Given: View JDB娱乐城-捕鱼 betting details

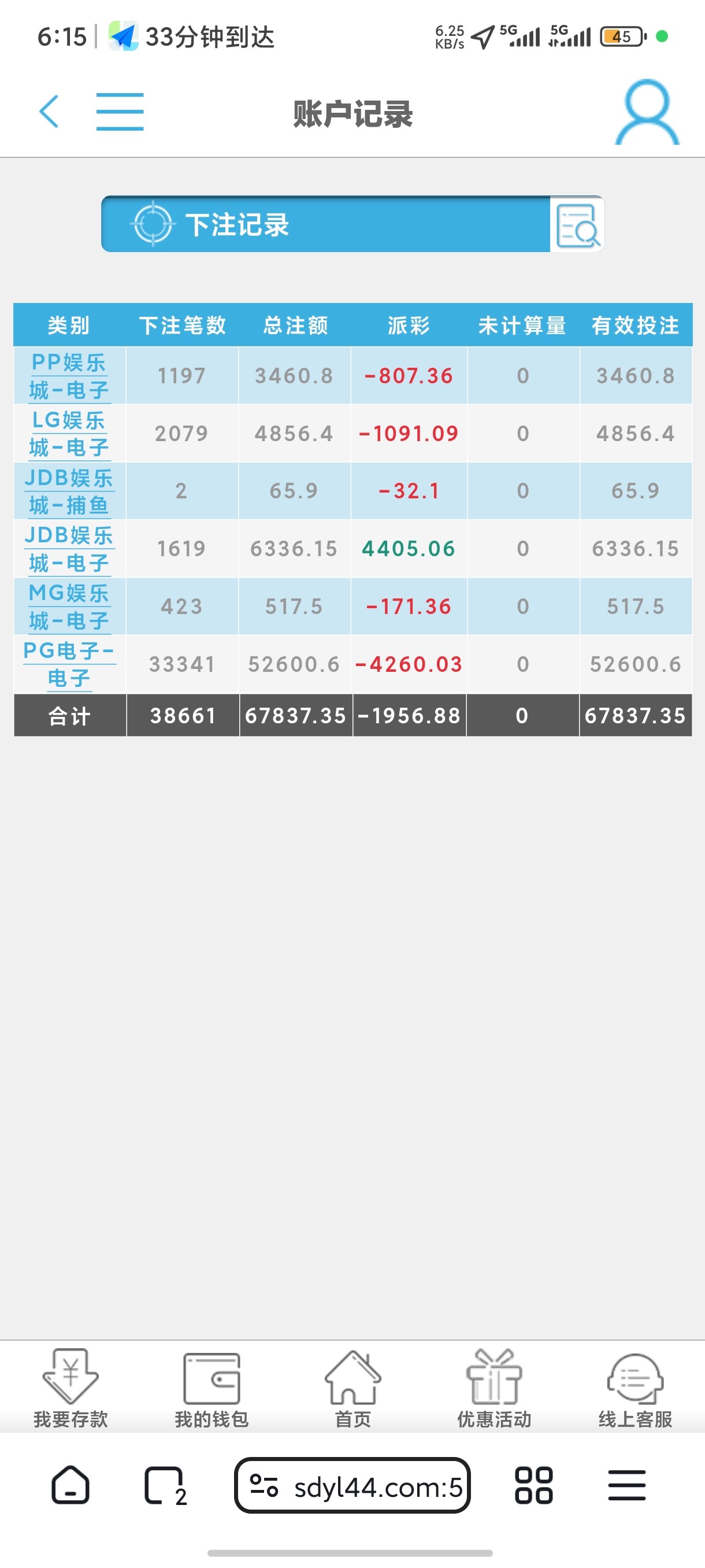Looking at the screenshot, I should point(69,491).
